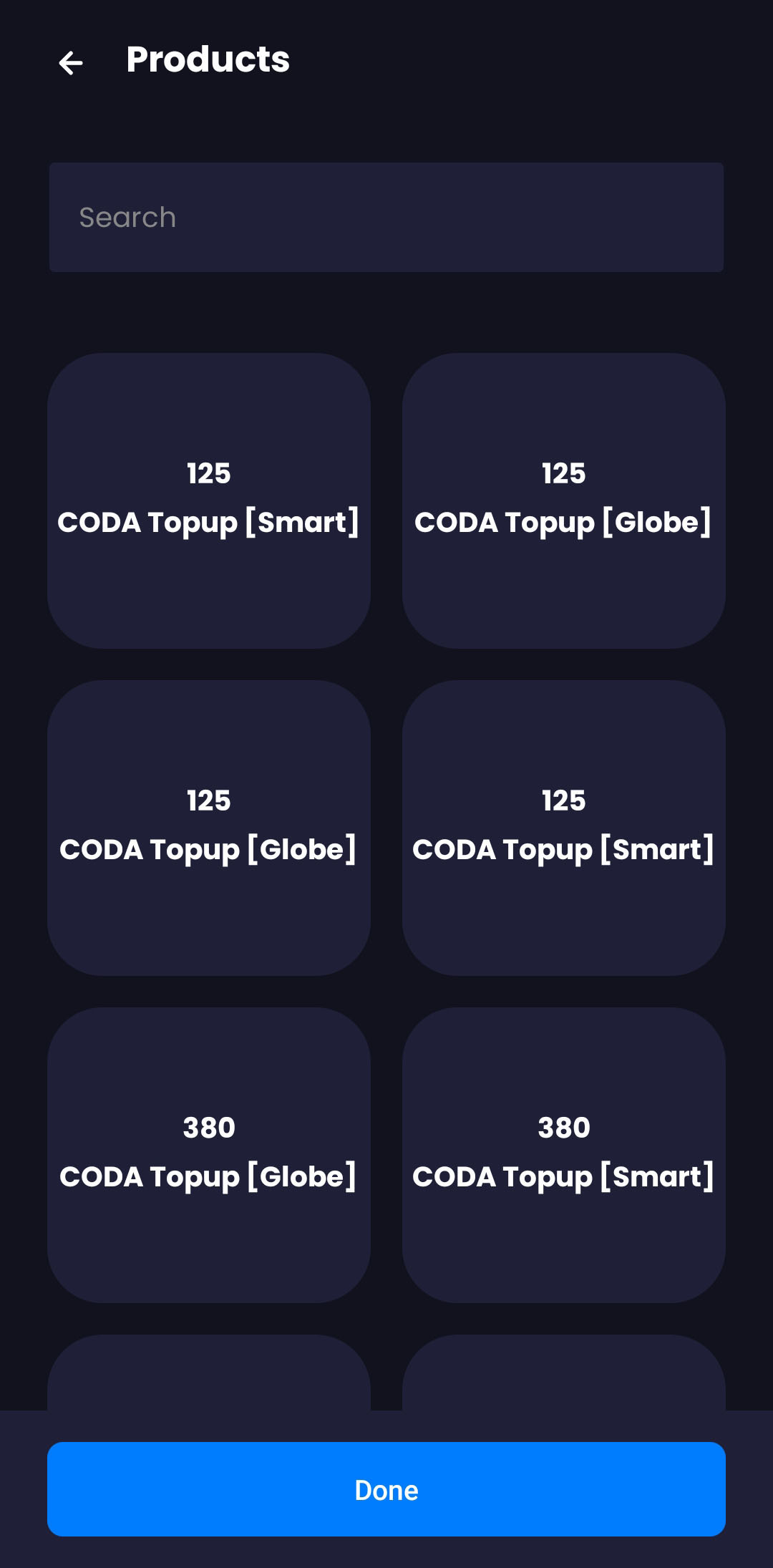Choose the 380 CODA Topup [Smart] card
The image size is (773, 1568).
pos(564,1154)
